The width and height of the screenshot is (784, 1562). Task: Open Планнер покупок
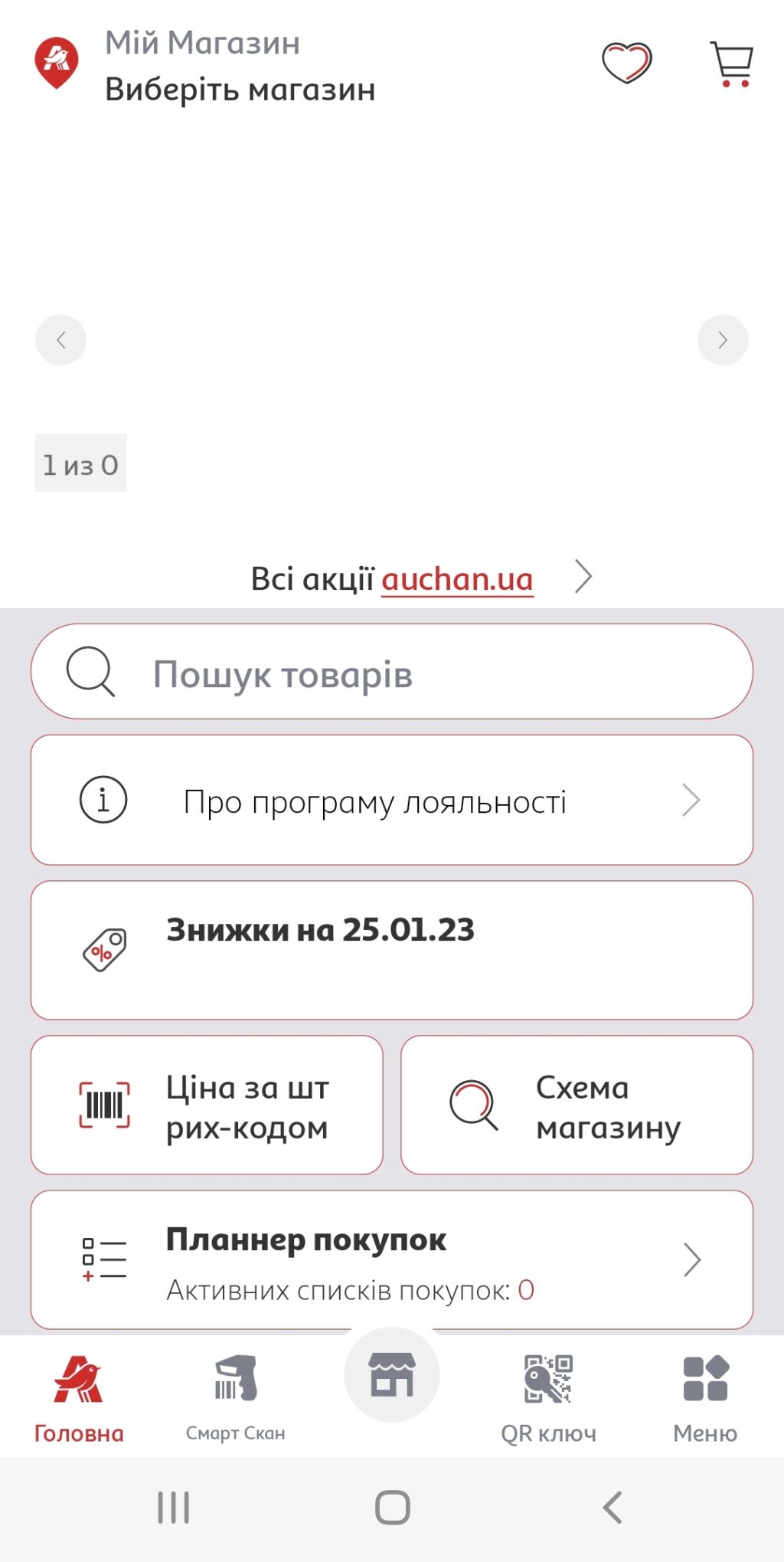(x=392, y=1260)
